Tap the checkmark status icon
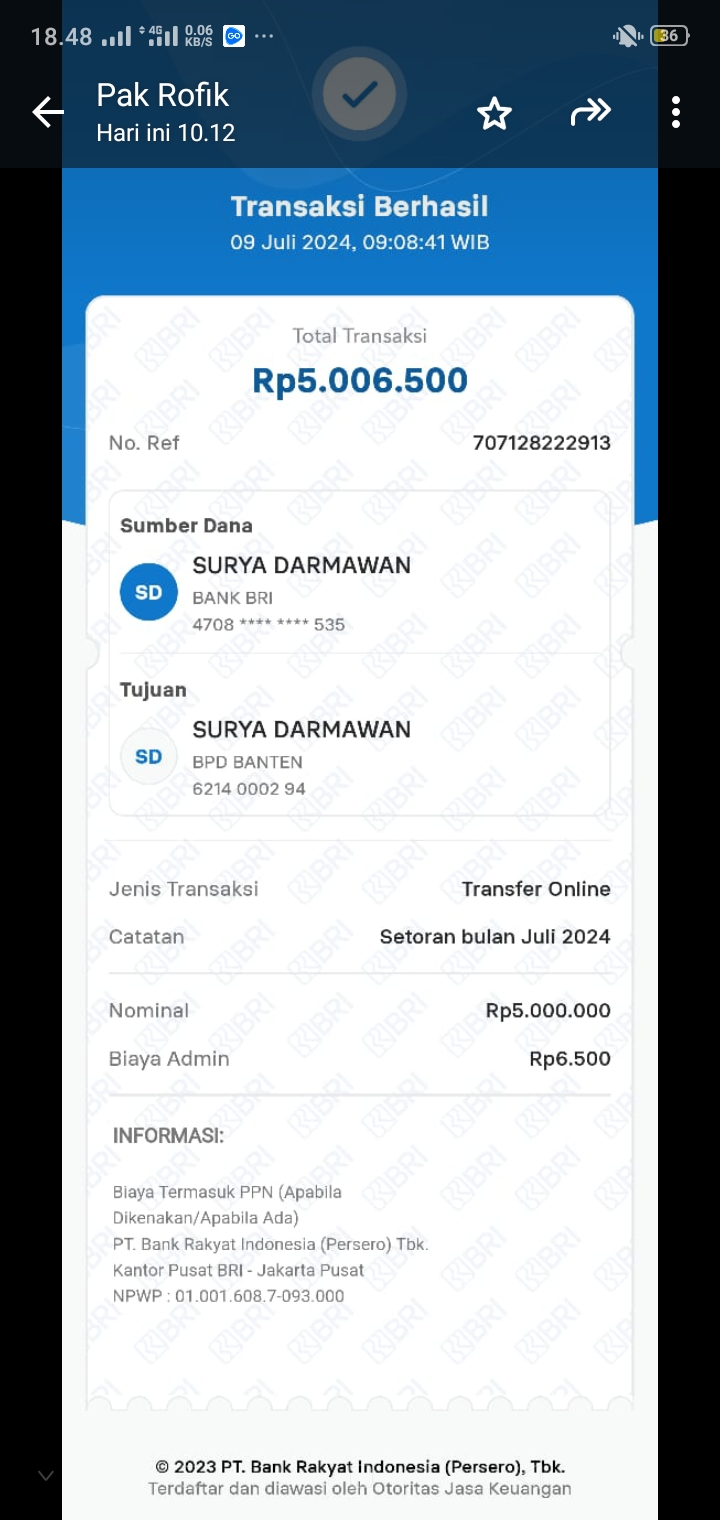The image size is (720, 1520). coord(360,93)
